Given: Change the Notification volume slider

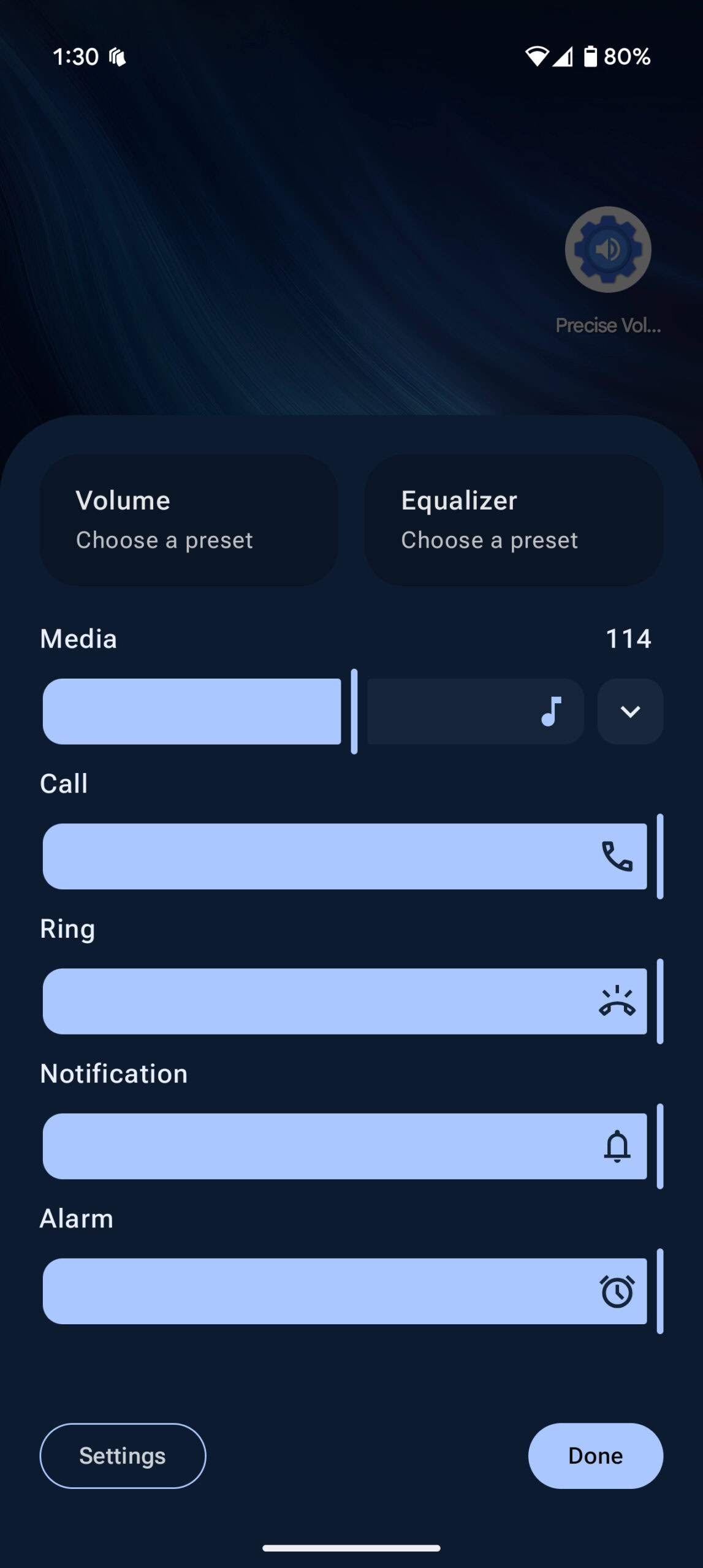Looking at the screenshot, I should tap(344, 1146).
